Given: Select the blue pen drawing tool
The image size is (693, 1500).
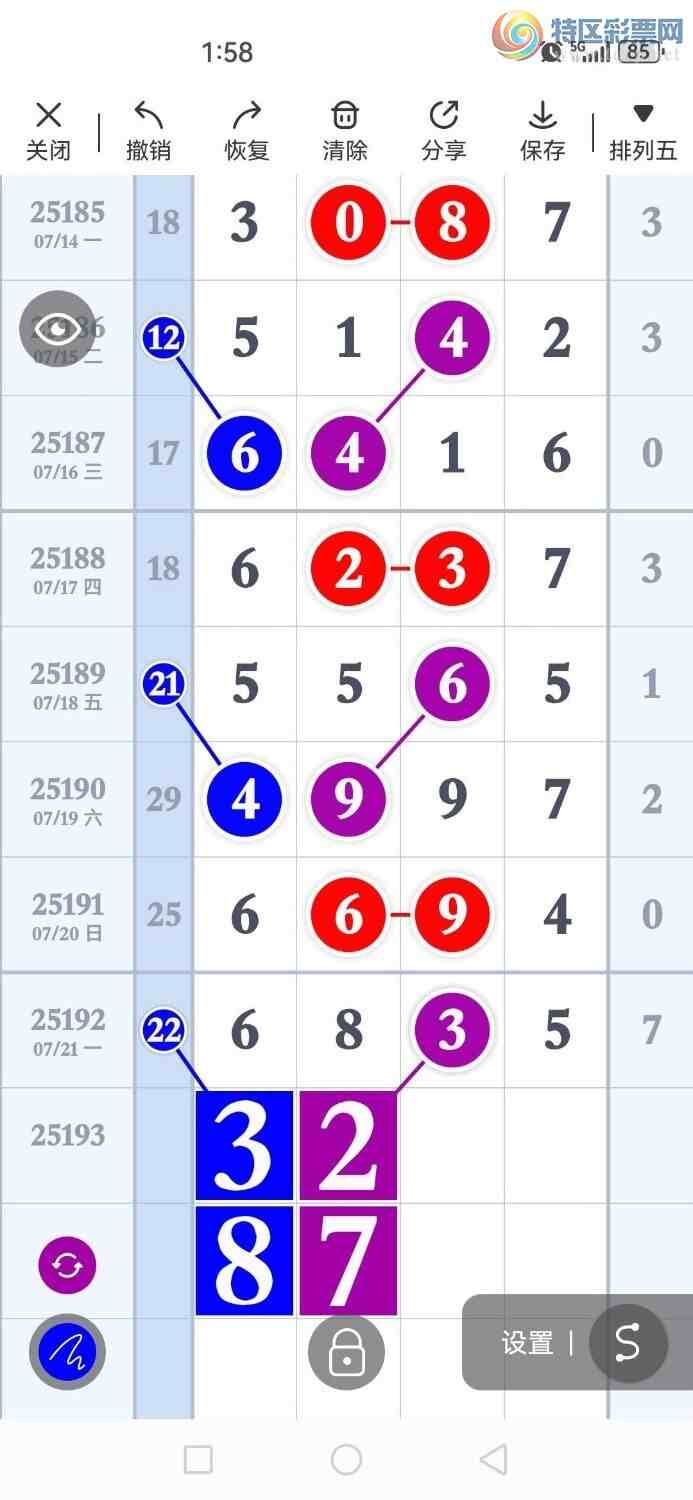Looking at the screenshot, I should (x=67, y=1352).
